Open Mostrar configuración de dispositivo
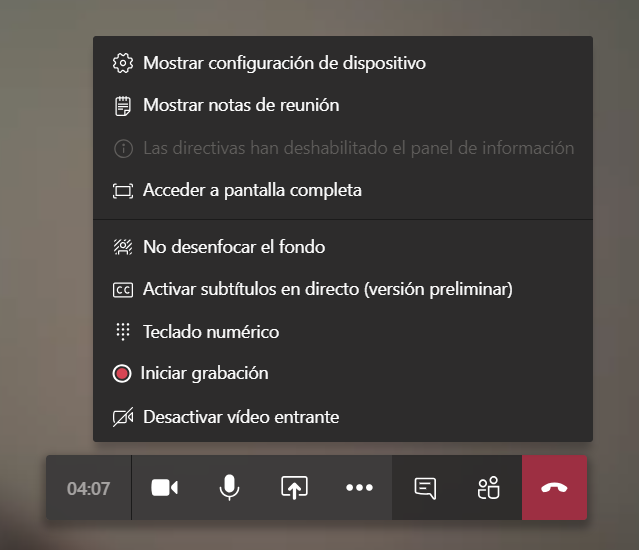639x550 pixels. pos(284,63)
